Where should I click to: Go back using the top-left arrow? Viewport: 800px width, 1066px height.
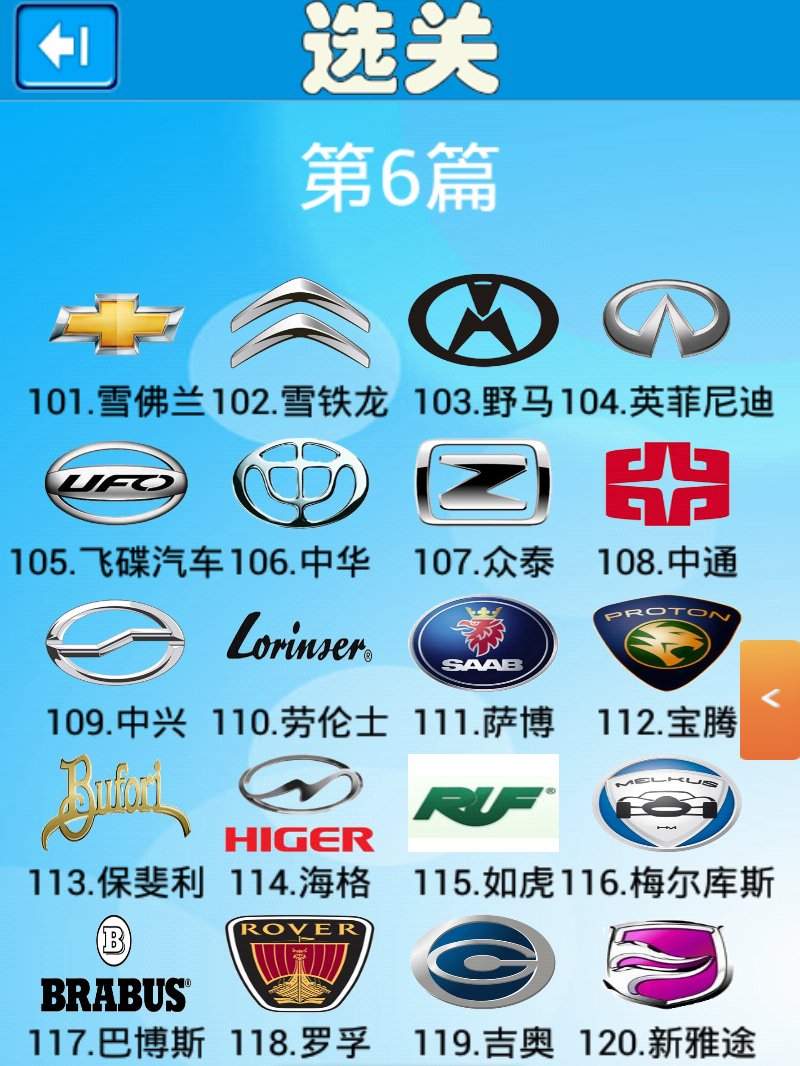pyautogui.click(x=66, y=47)
